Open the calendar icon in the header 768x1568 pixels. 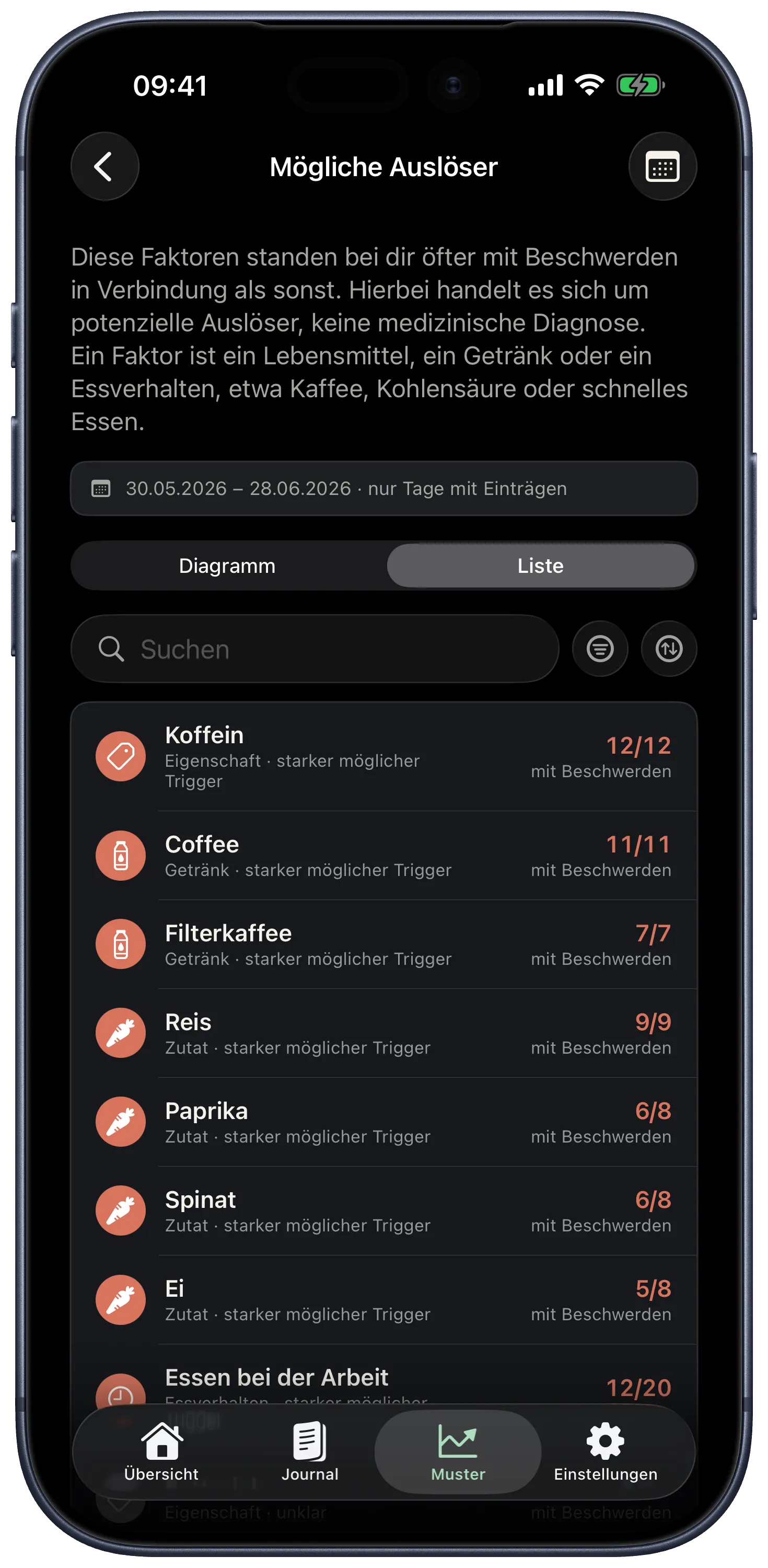pos(662,166)
